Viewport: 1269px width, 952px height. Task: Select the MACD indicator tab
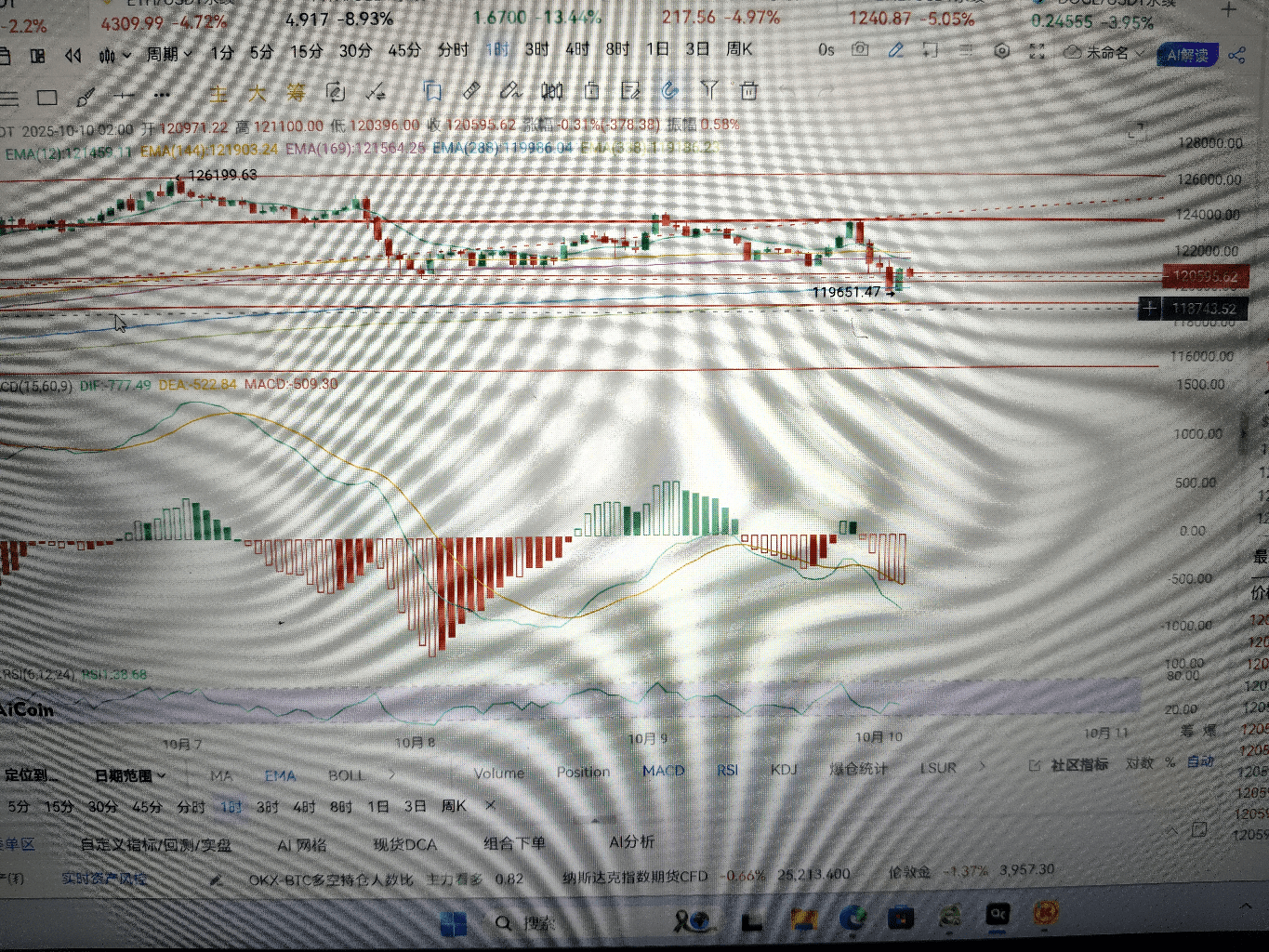click(663, 771)
